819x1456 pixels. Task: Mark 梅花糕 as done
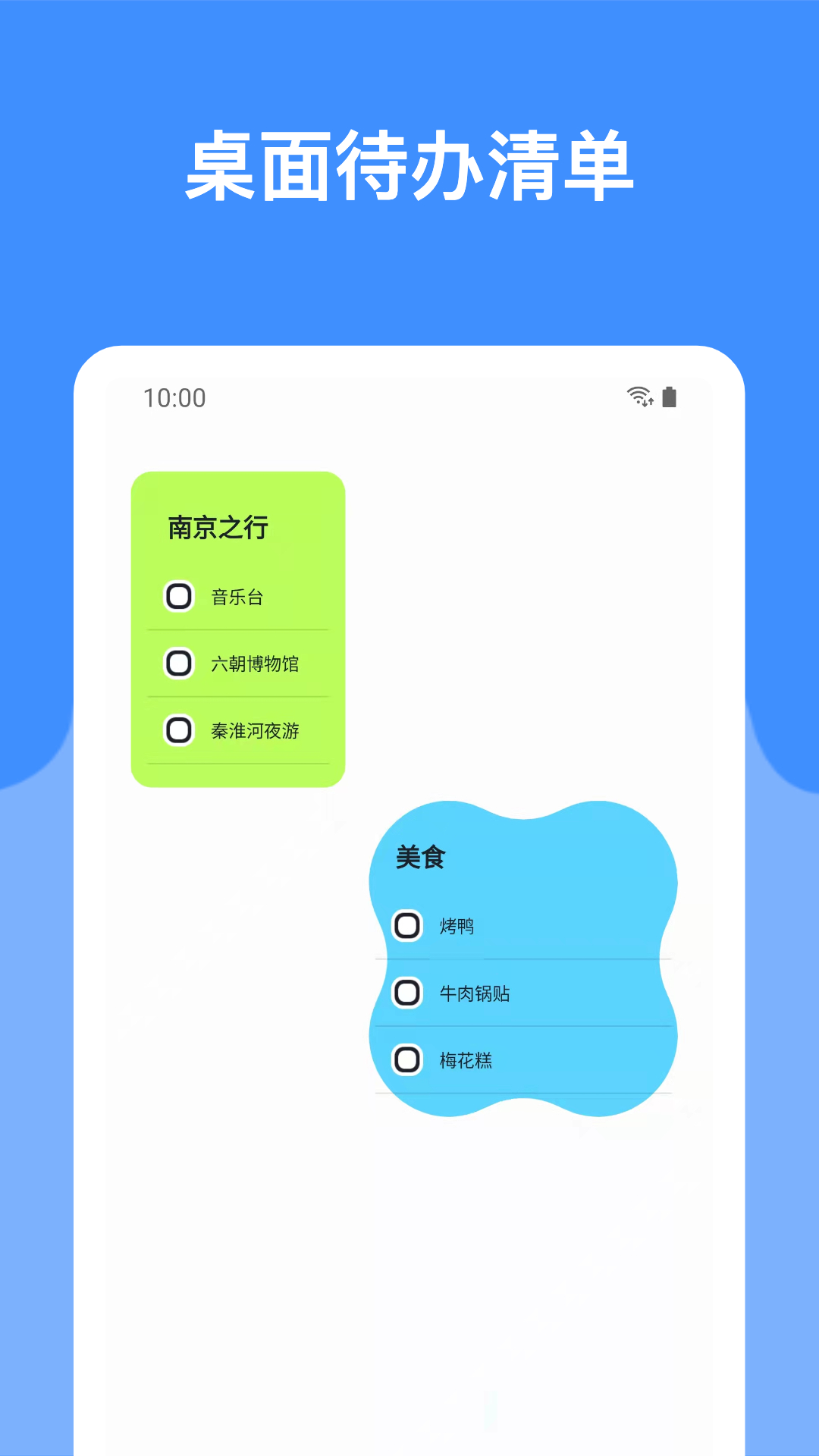click(x=407, y=1061)
